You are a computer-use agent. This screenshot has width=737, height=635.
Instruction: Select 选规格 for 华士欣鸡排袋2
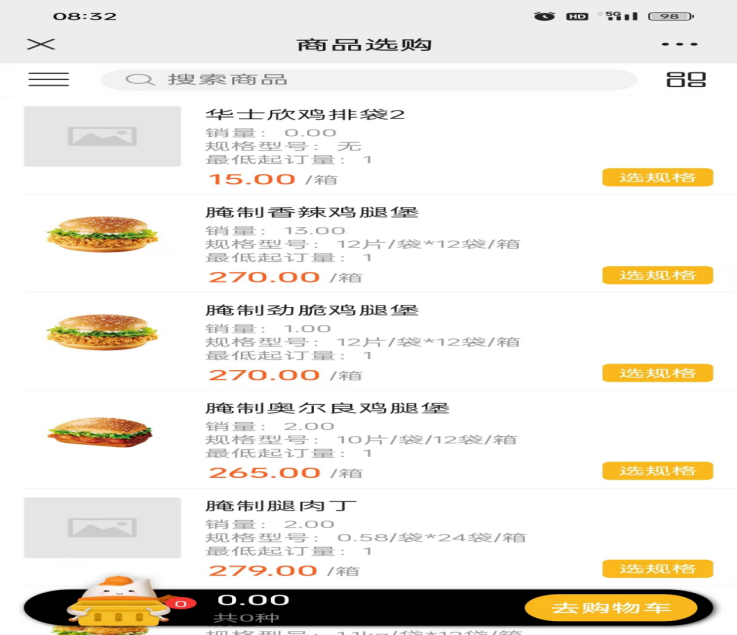tap(657, 178)
